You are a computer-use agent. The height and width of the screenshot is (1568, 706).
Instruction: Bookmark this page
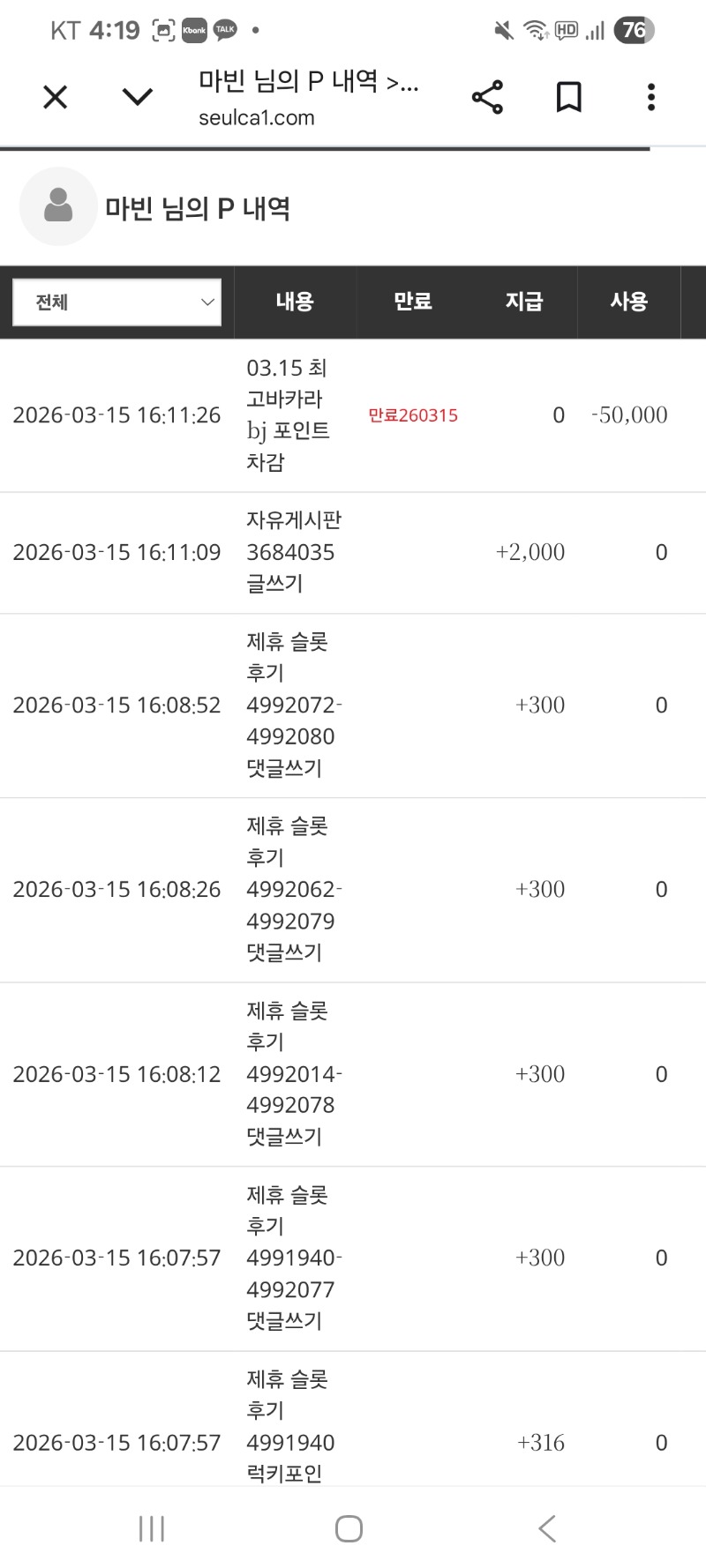coord(569,97)
